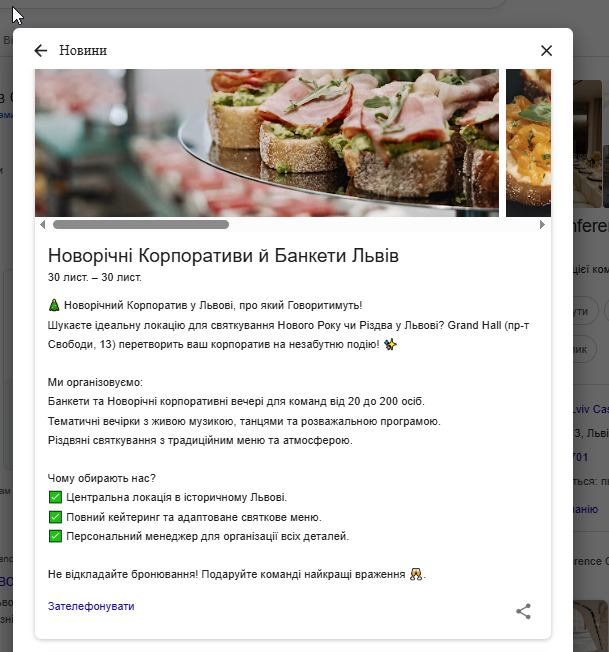Image resolution: width=609 pixels, height=652 pixels.
Task: Share this news post
Action: pyautogui.click(x=523, y=611)
